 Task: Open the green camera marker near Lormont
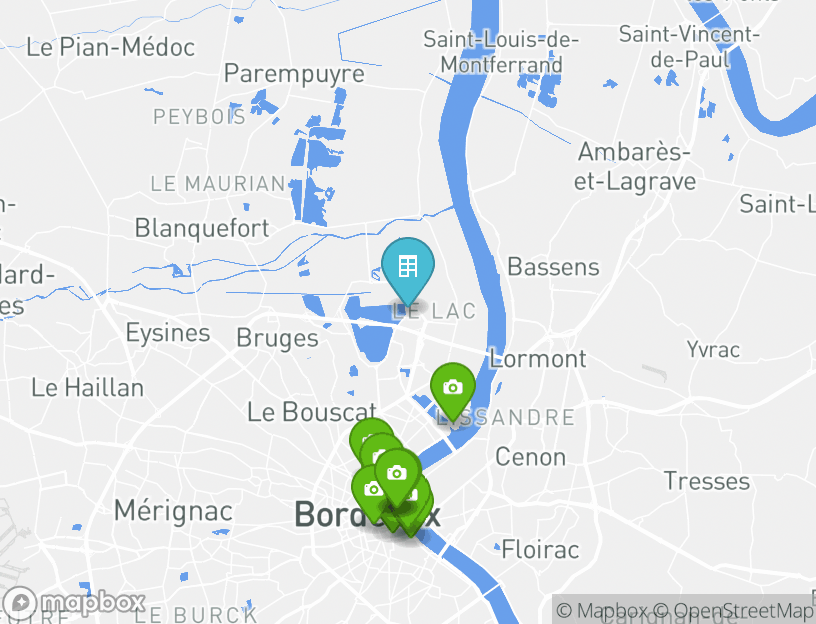tap(453, 388)
